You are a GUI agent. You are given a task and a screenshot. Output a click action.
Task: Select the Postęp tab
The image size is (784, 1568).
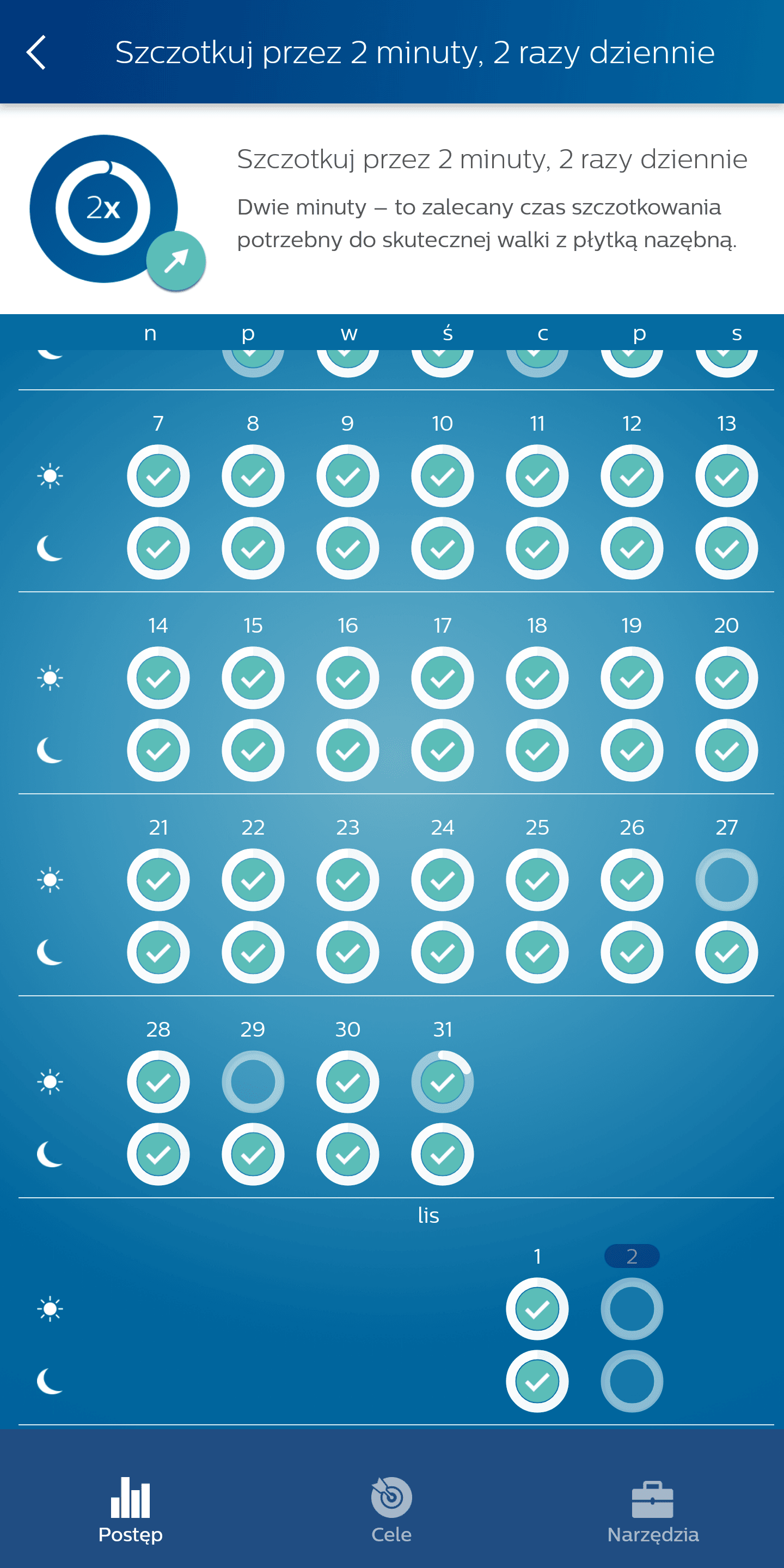pyautogui.click(x=130, y=1510)
